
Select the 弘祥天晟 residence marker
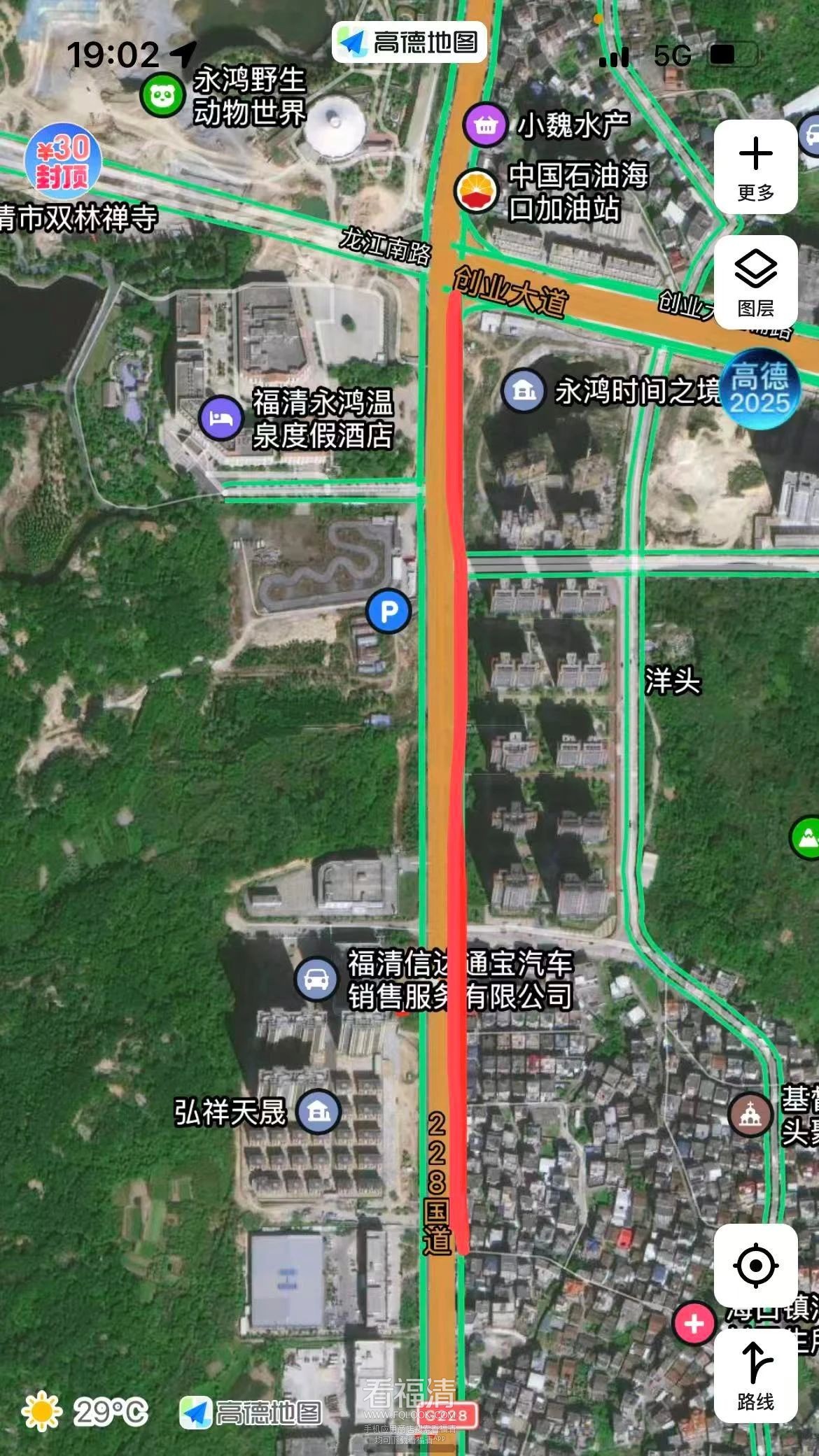pyautogui.click(x=318, y=1111)
